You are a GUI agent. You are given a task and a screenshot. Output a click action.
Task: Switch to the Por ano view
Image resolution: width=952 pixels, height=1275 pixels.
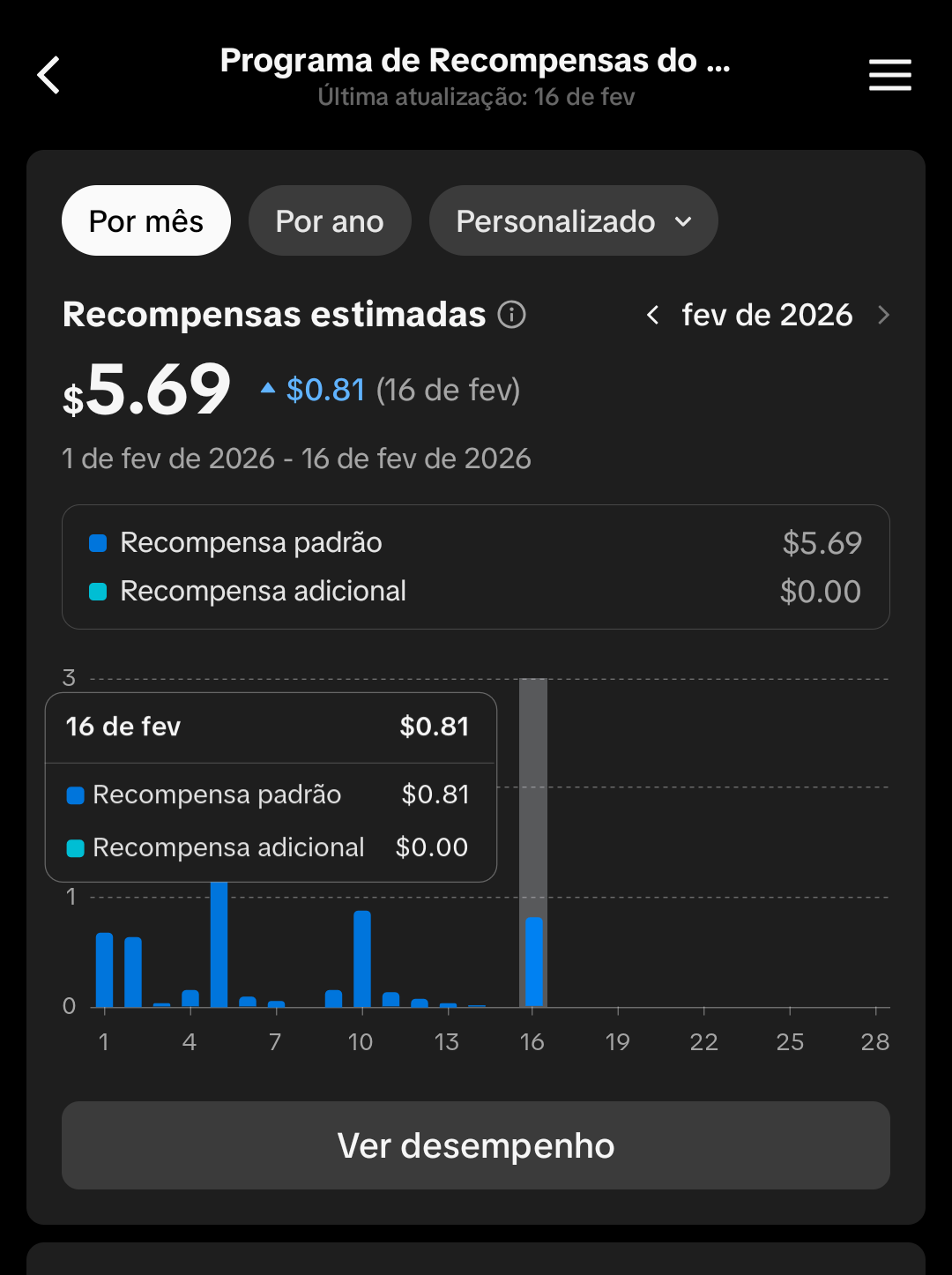pyautogui.click(x=330, y=220)
